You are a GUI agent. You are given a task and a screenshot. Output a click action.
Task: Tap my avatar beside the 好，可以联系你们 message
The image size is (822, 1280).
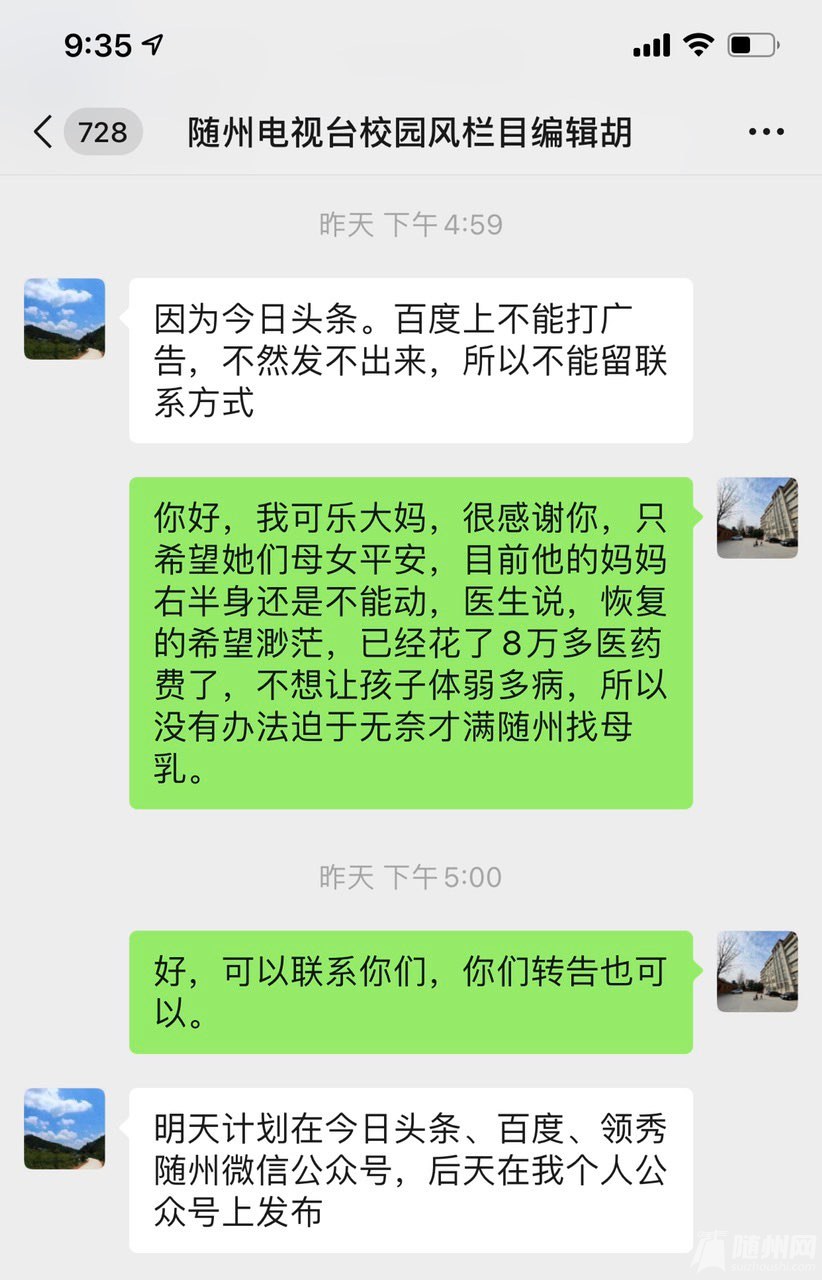coord(757,972)
